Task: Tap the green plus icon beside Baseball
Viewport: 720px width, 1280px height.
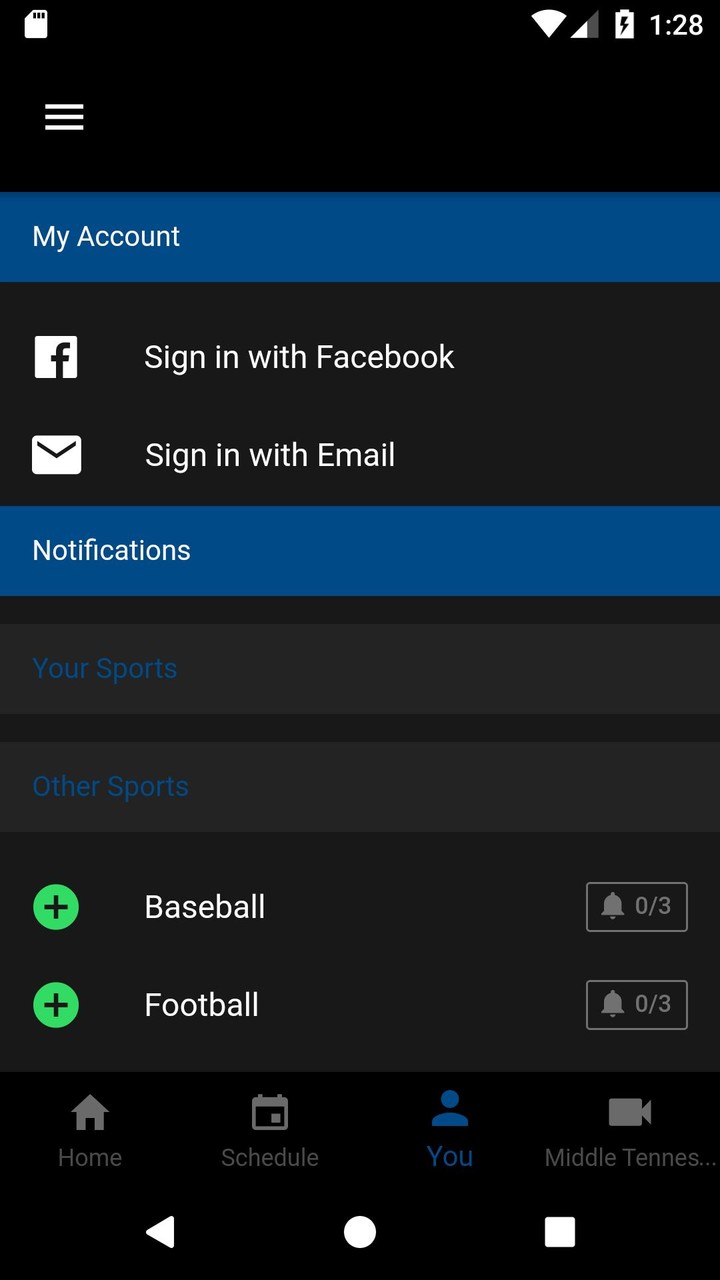Action: pyautogui.click(x=56, y=906)
